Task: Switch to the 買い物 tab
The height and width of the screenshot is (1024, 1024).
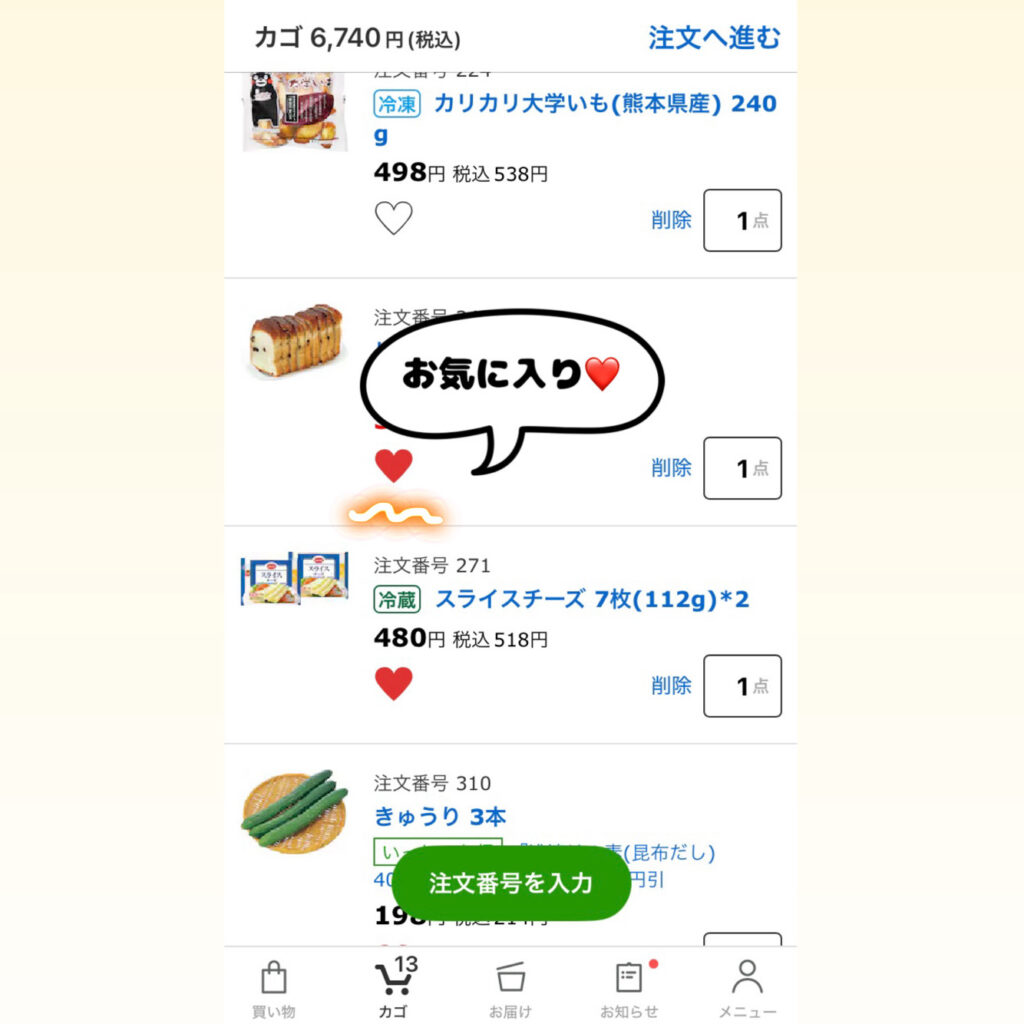Action: [x=274, y=988]
